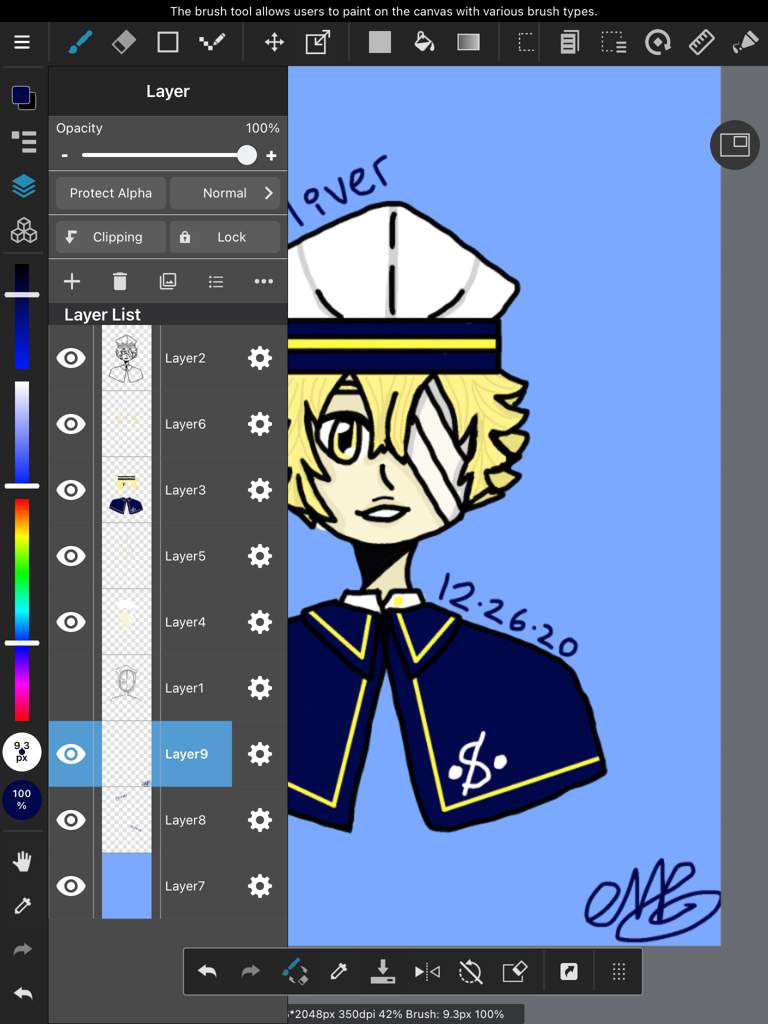Open Layer9 settings gear
This screenshot has width=768, height=1024.
click(x=260, y=754)
